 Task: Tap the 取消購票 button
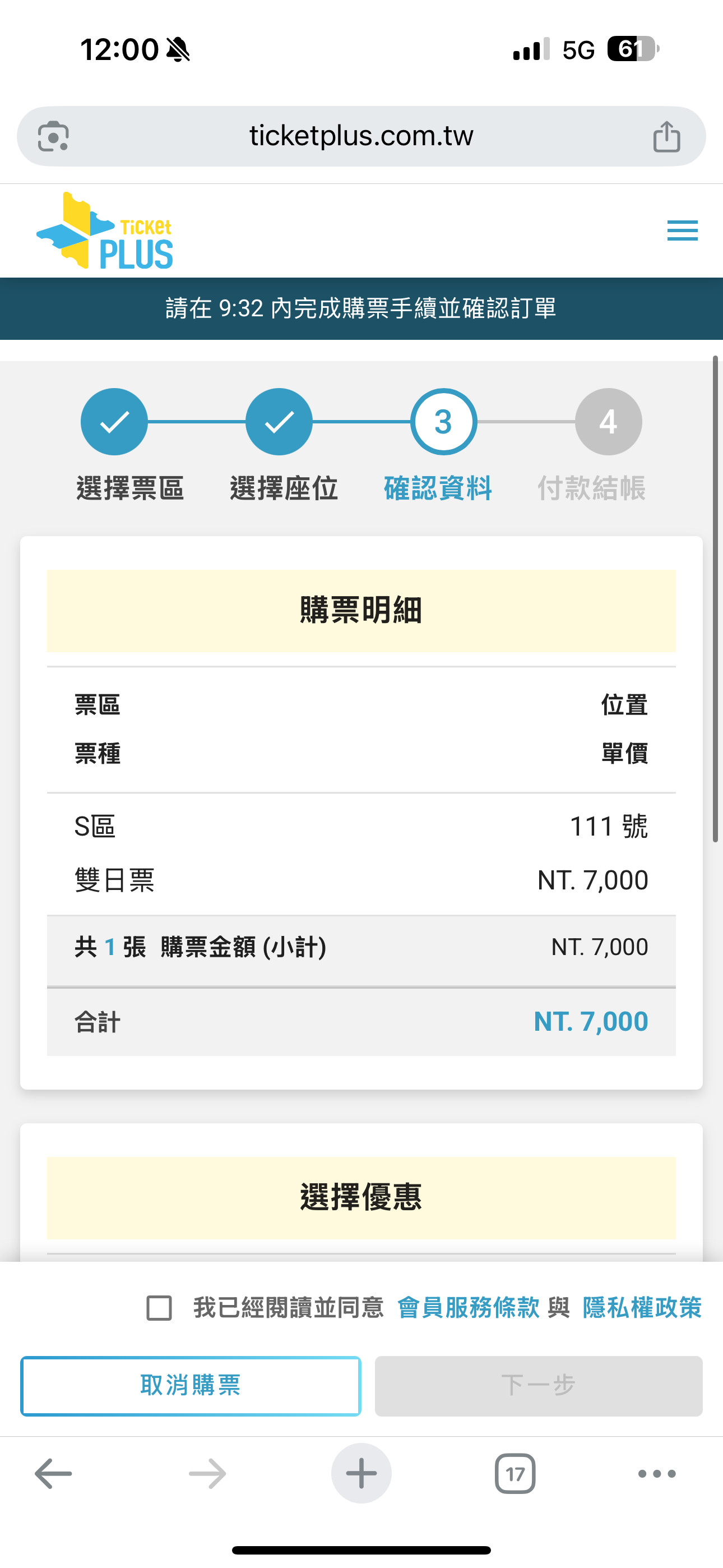pyautogui.click(x=191, y=1385)
